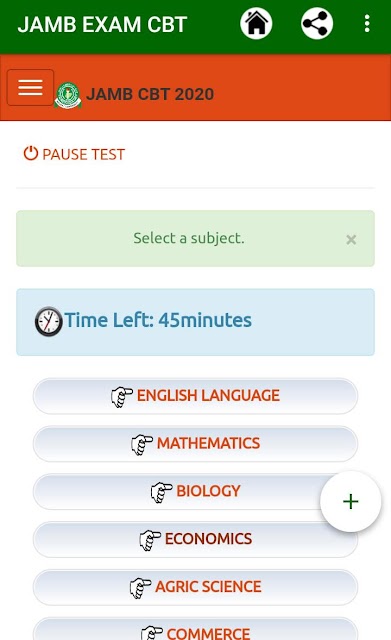
Task: Choose Mathematics subject
Action: click(x=196, y=443)
